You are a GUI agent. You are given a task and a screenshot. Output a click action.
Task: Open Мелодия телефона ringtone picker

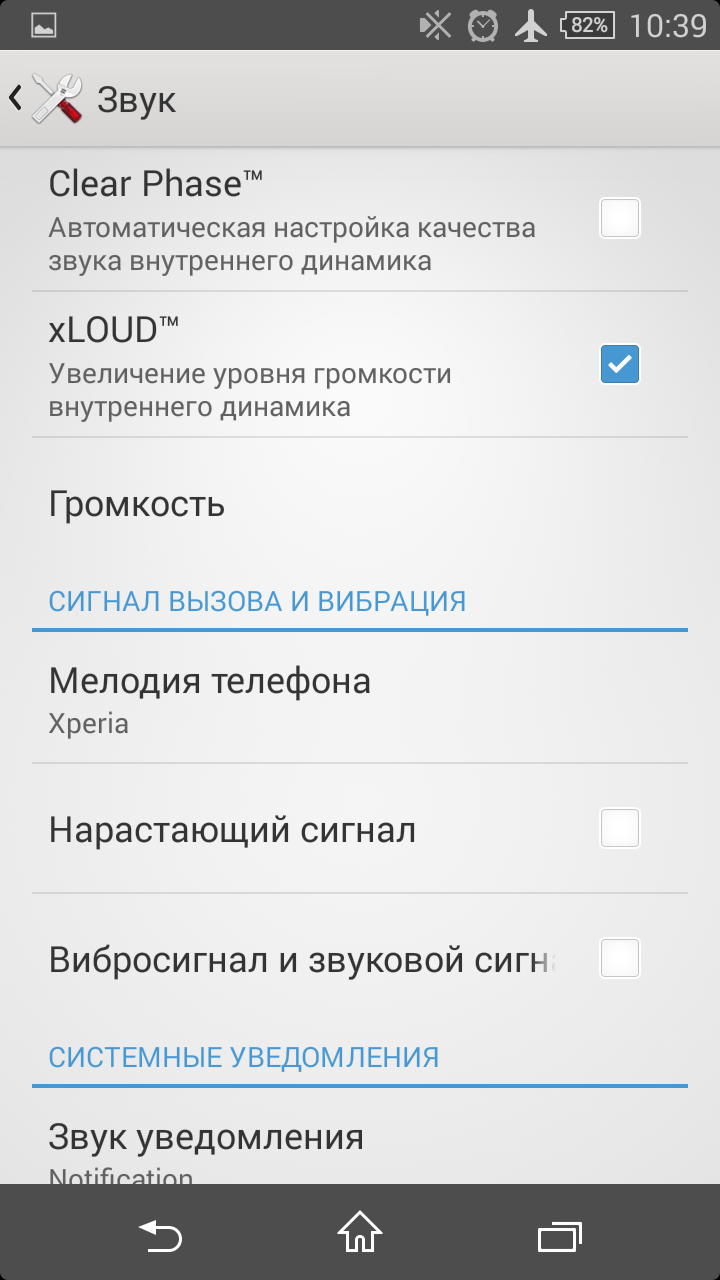coord(300,699)
